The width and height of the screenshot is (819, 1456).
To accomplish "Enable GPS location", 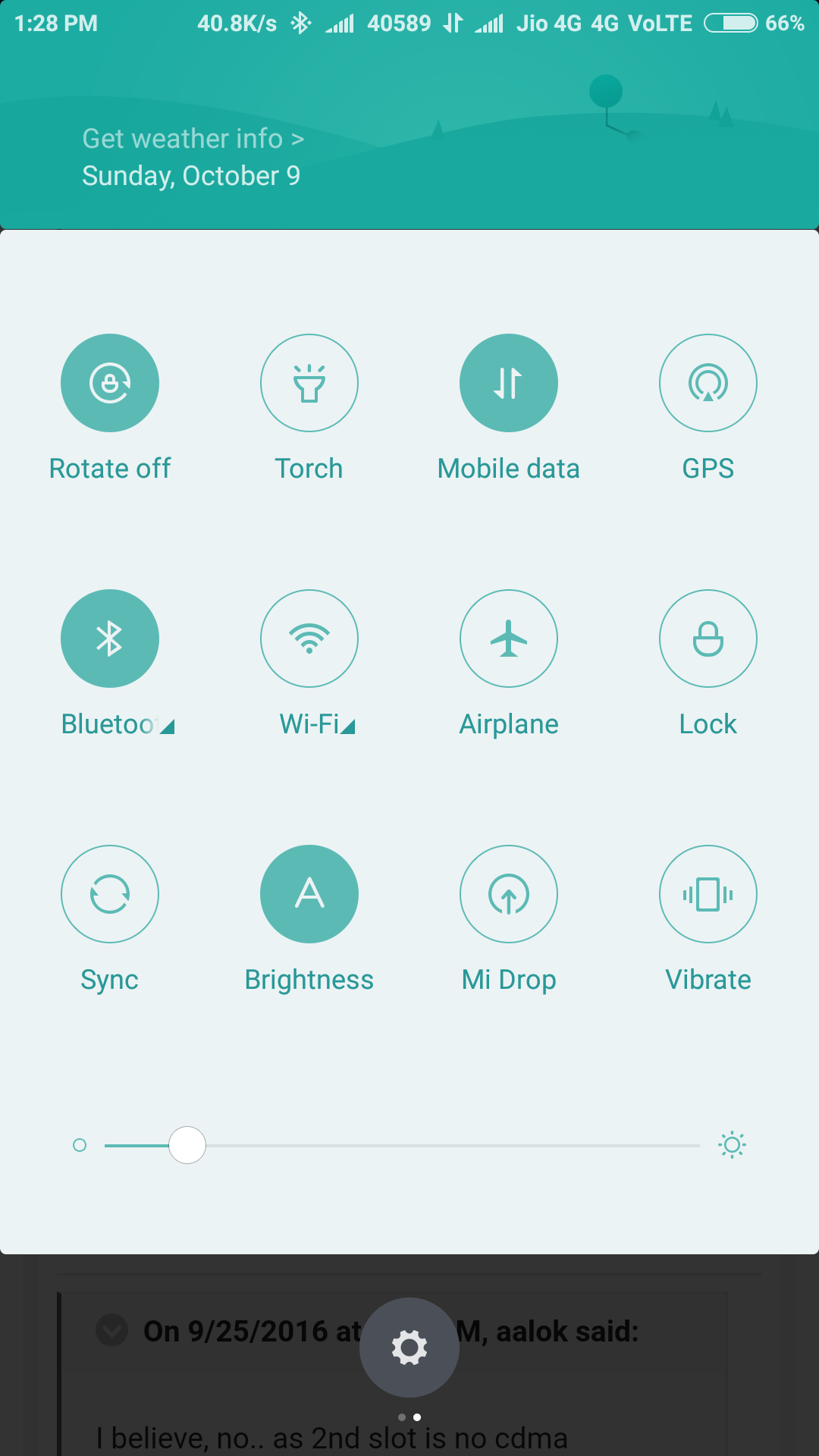I will (708, 383).
